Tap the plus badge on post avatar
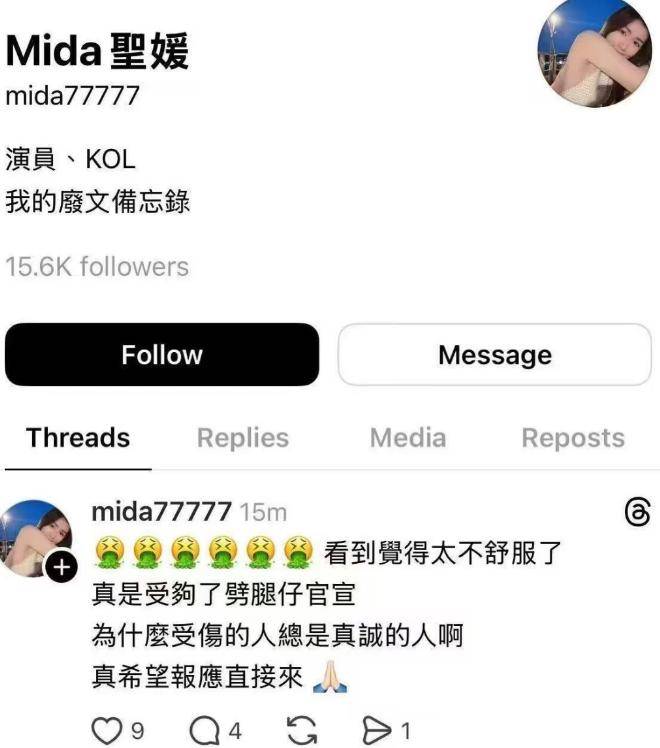 [x=62, y=568]
